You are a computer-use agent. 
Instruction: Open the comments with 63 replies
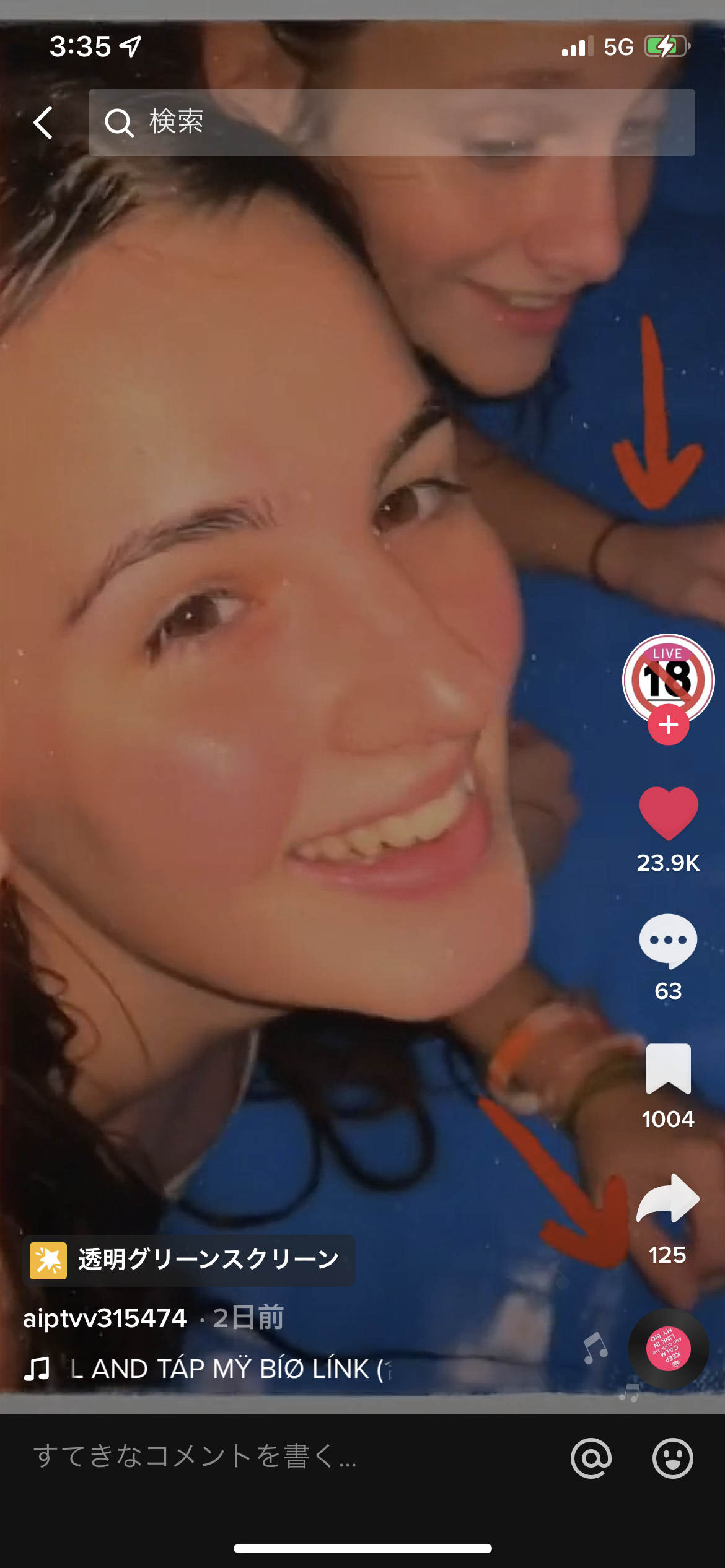coord(668,941)
